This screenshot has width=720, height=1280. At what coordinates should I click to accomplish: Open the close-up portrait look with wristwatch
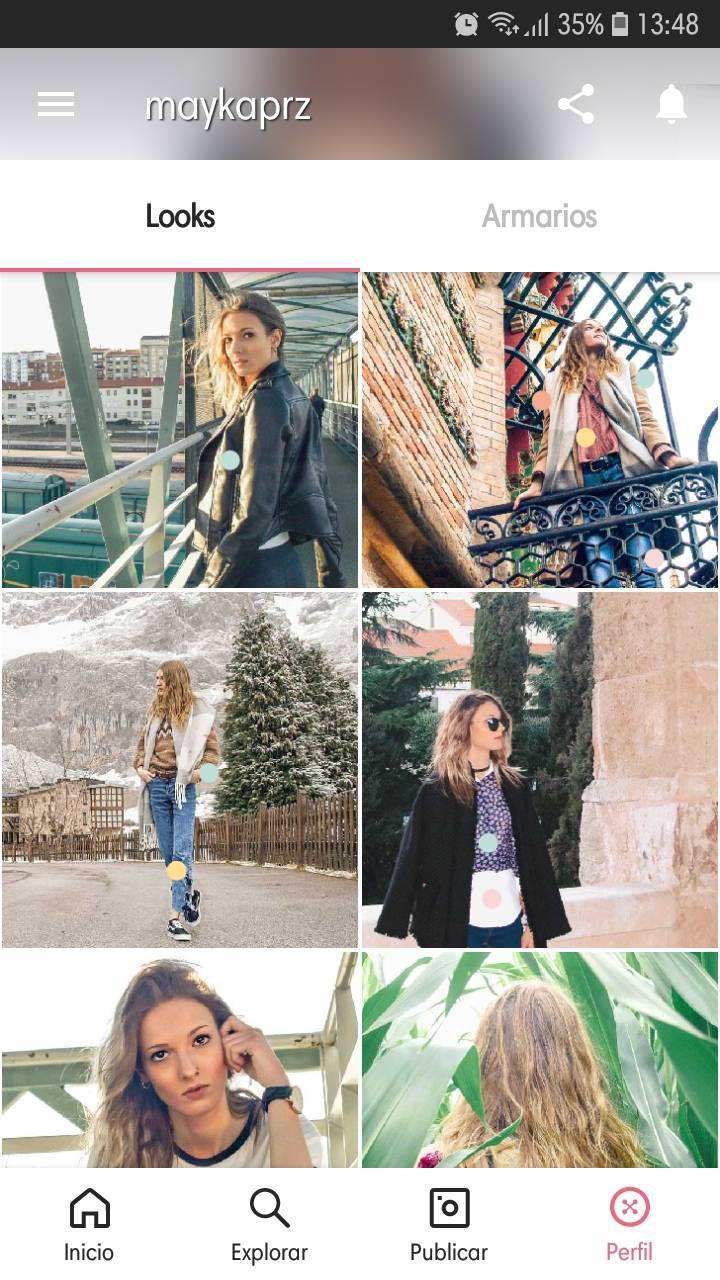pos(180,1060)
